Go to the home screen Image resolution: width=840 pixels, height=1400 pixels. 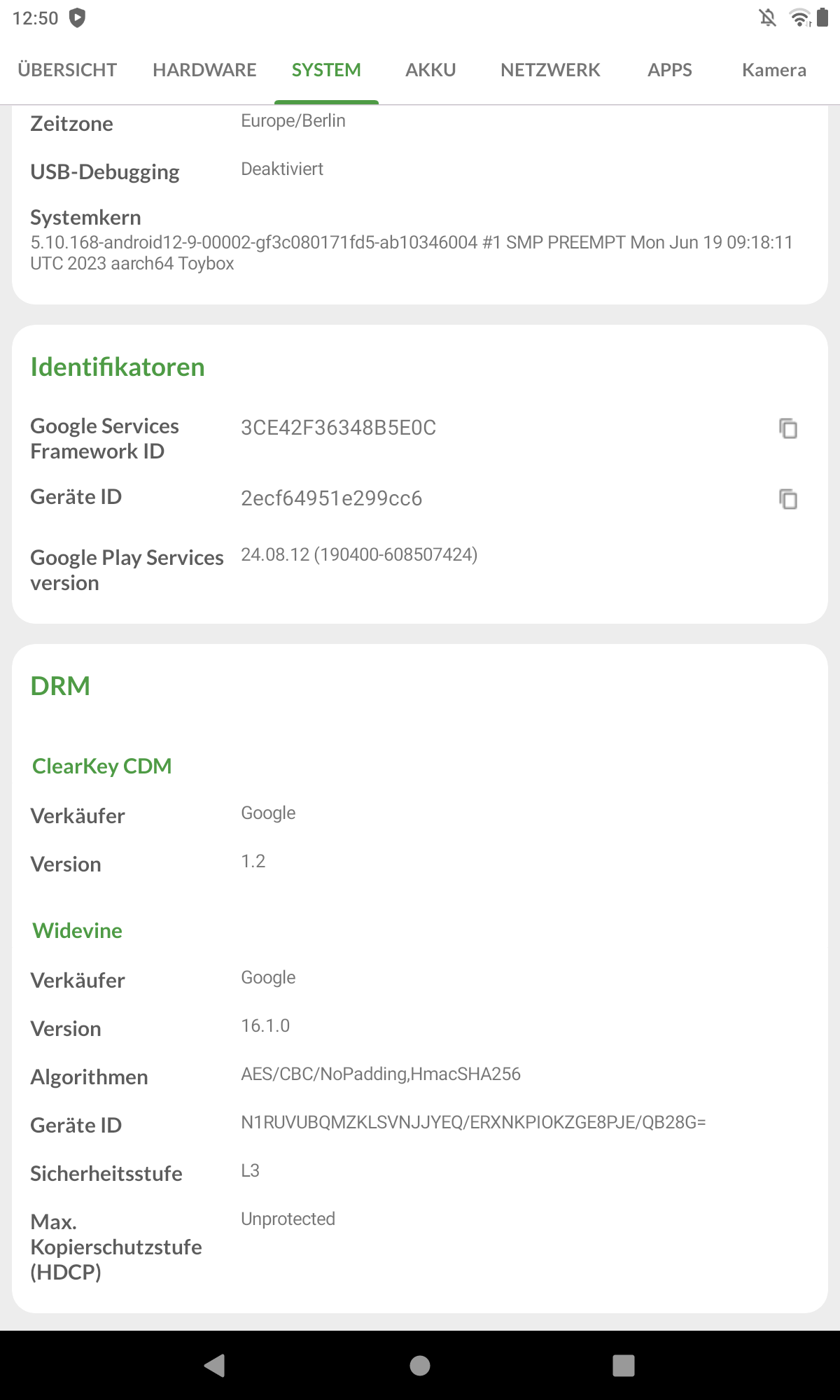[x=420, y=1365]
